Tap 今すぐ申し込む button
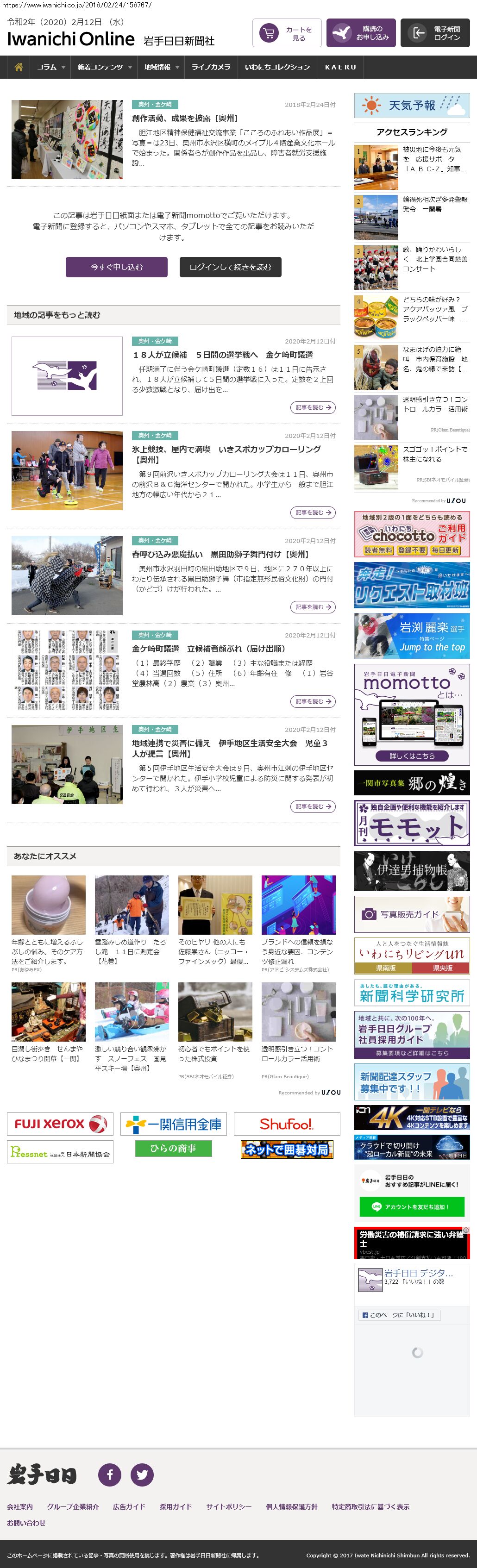This screenshot has height=1568, width=477. (116, 267)
